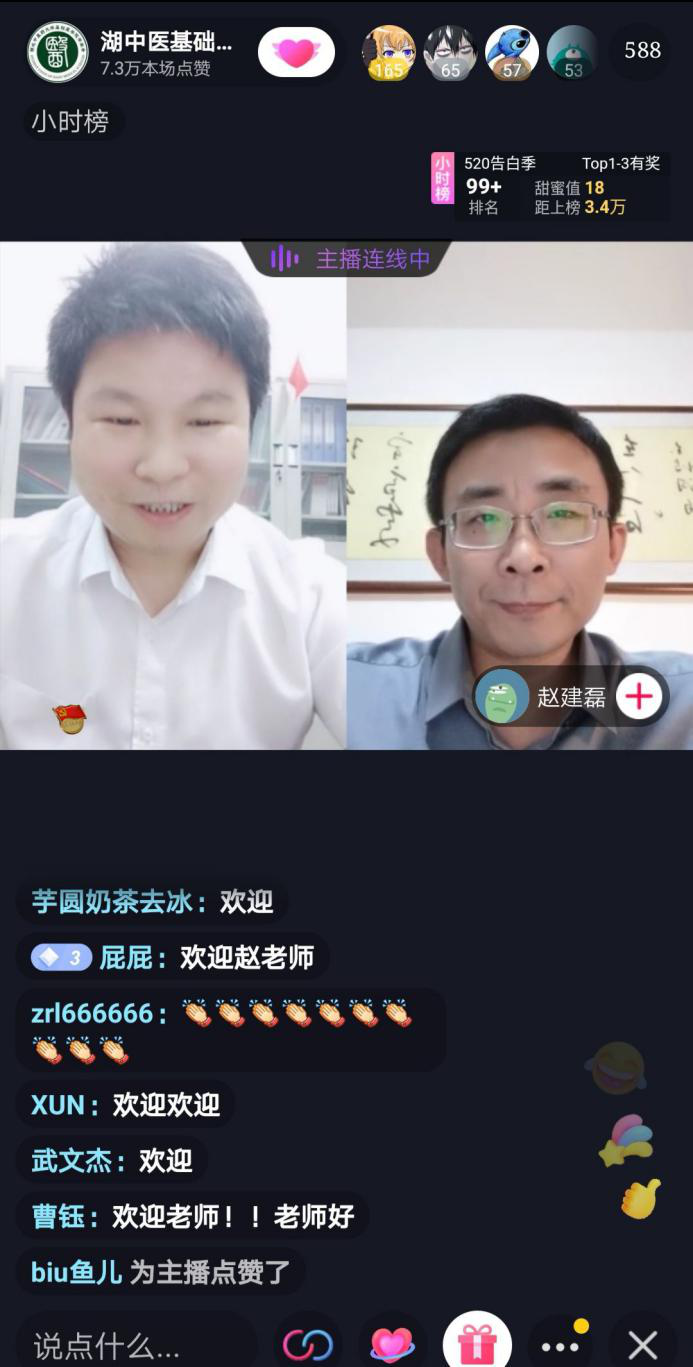Viewport: 693px width, 1367px height.
Task: Open 赵建磊's profile avatar
Action: point(502,696)
